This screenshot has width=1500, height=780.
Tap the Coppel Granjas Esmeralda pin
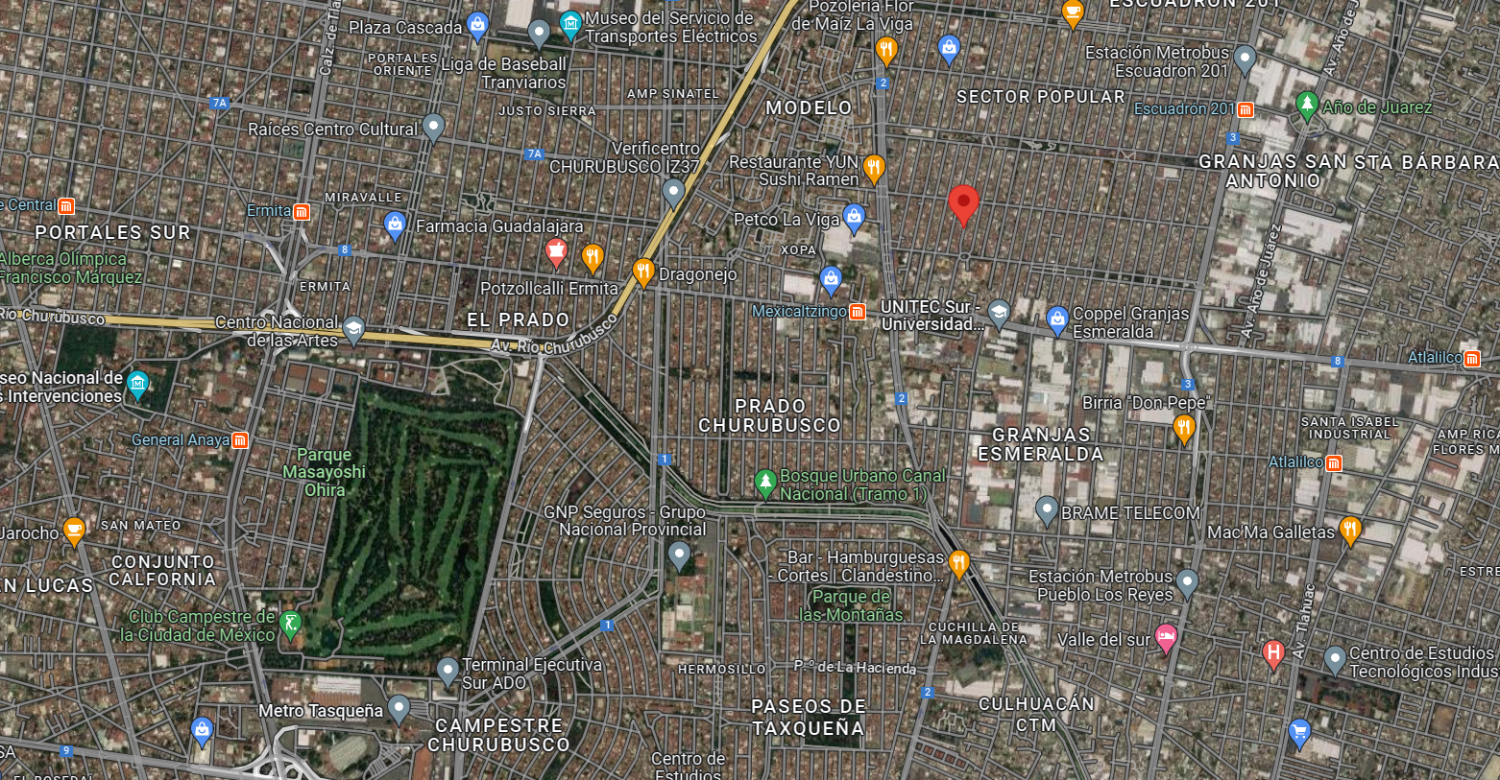[1058, 320]
